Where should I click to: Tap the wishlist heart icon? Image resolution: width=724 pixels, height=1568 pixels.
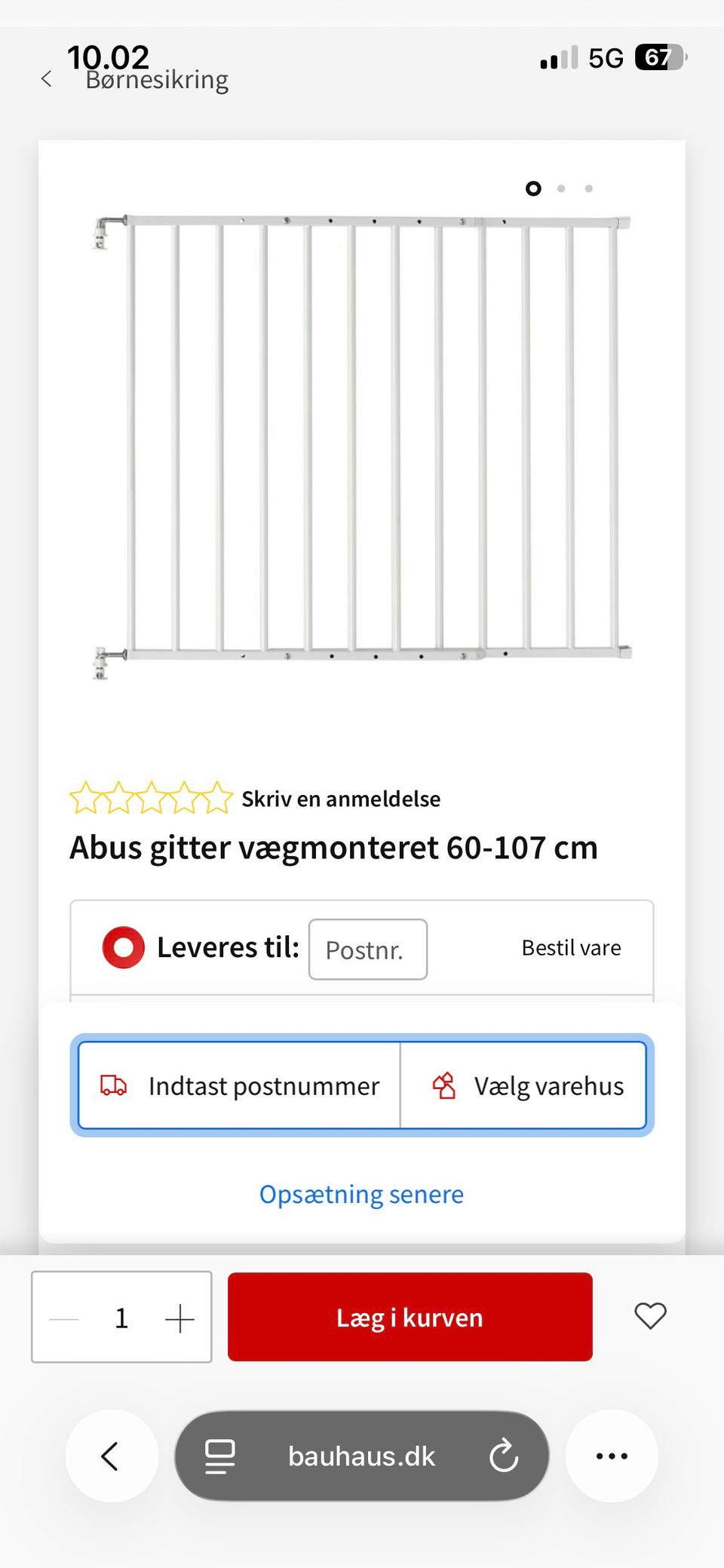click(650, 1317)
